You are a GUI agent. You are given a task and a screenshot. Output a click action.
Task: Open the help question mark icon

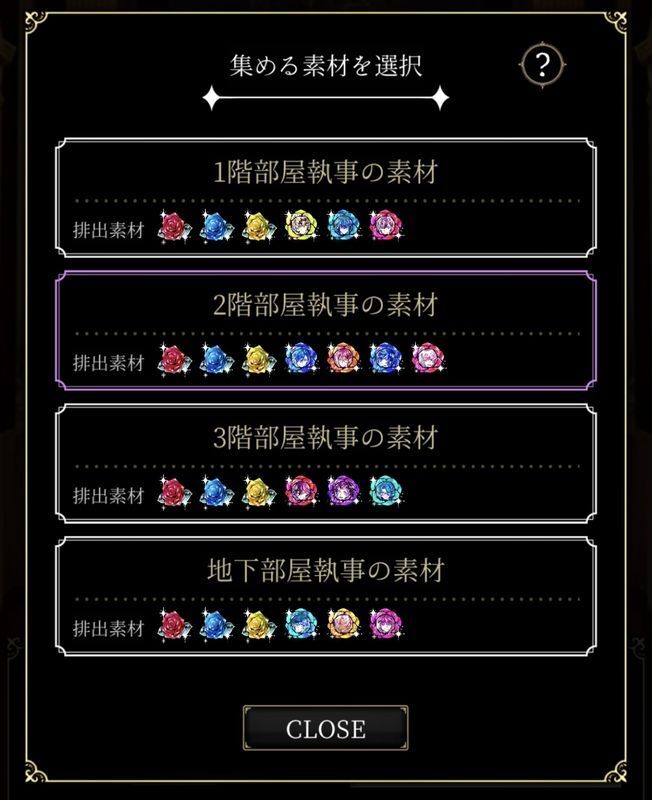point(543,67)
